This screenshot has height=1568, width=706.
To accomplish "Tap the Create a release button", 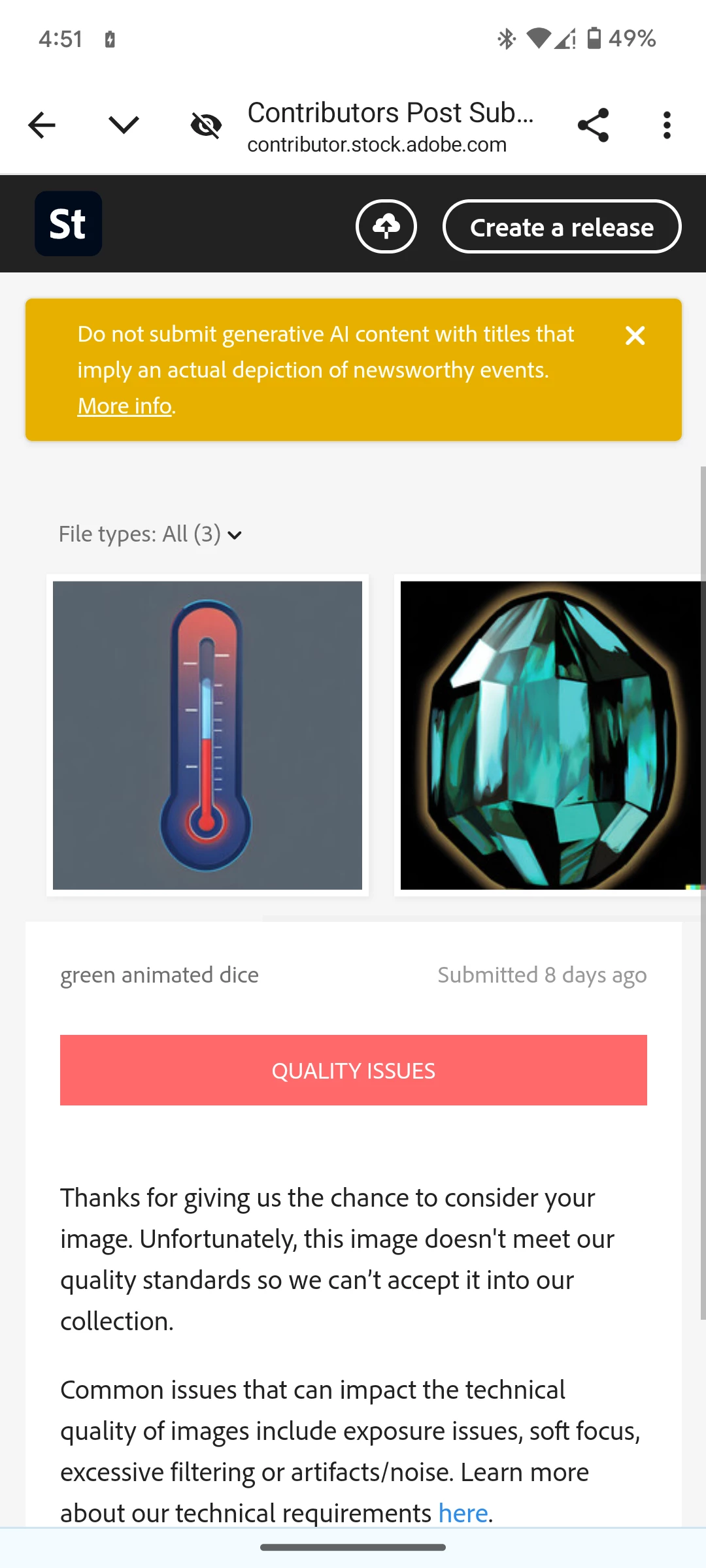I will 562,227.
